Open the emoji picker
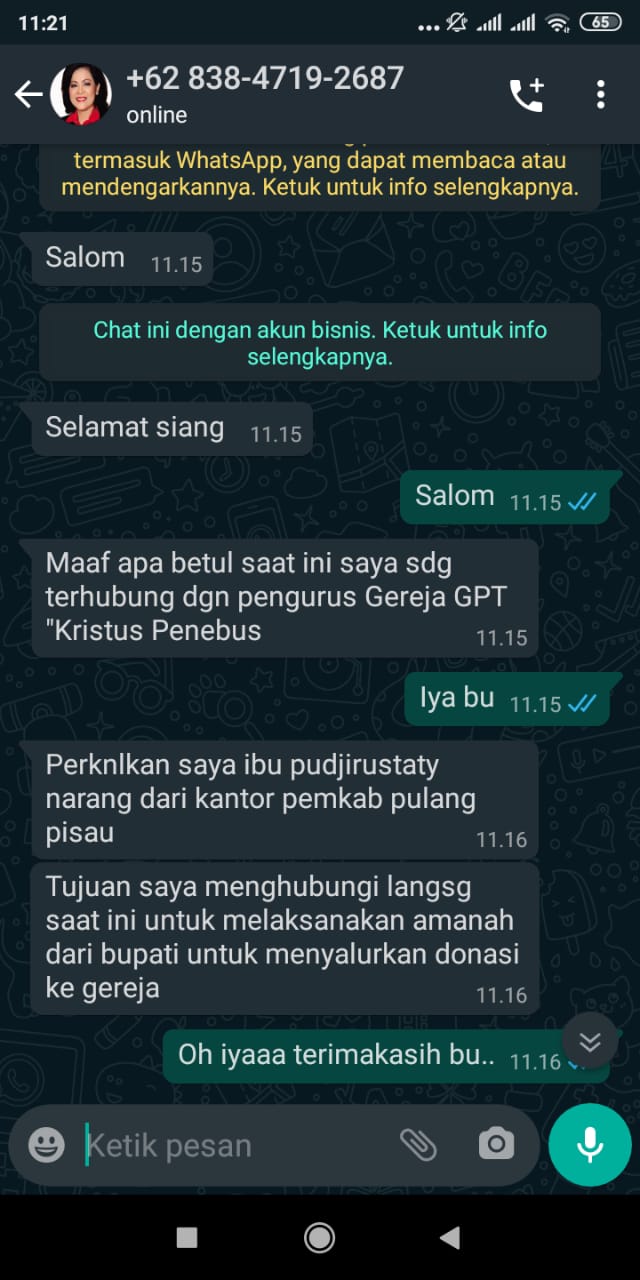 click(46, 1145)
